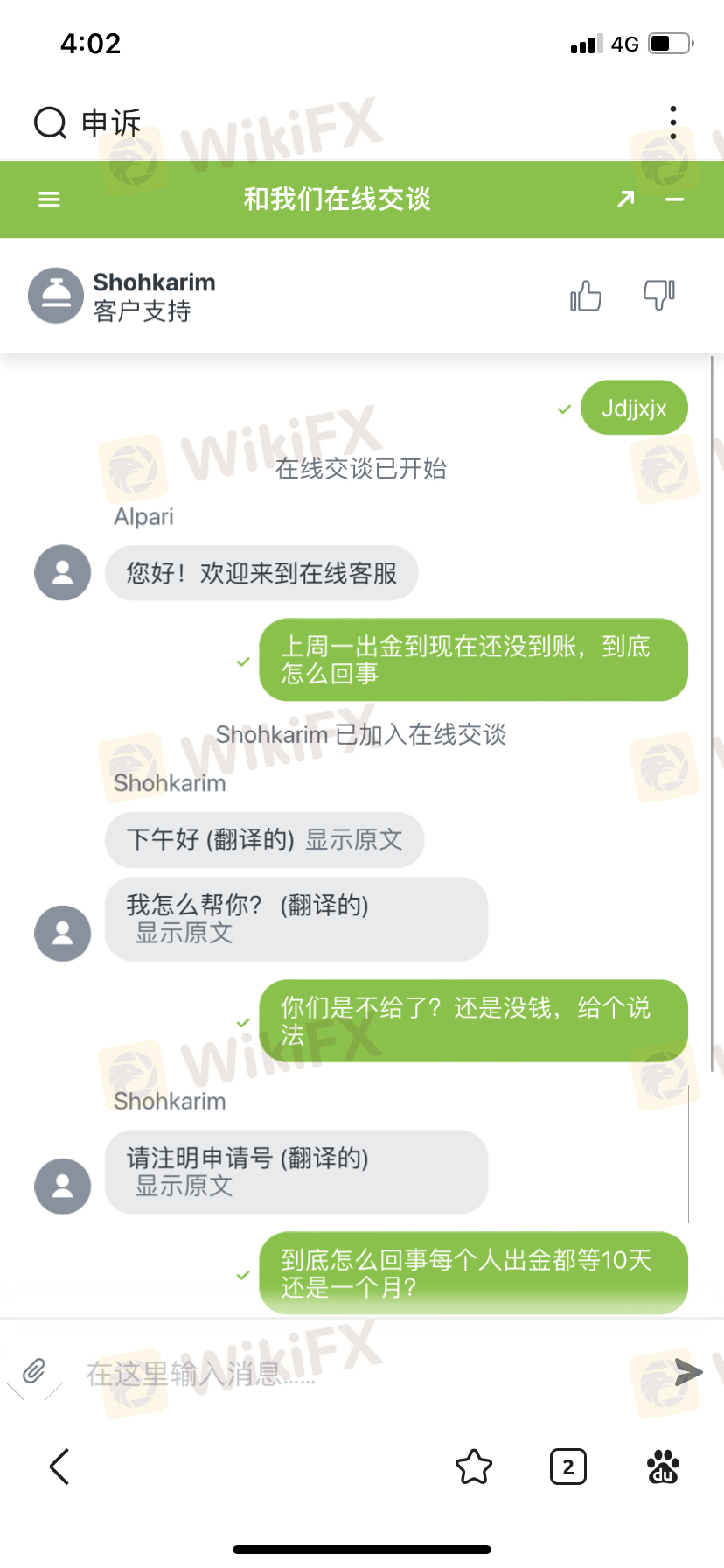Send the chat message
Viewport: 724px width, 1568px height.
click(x=688, y=1372)
